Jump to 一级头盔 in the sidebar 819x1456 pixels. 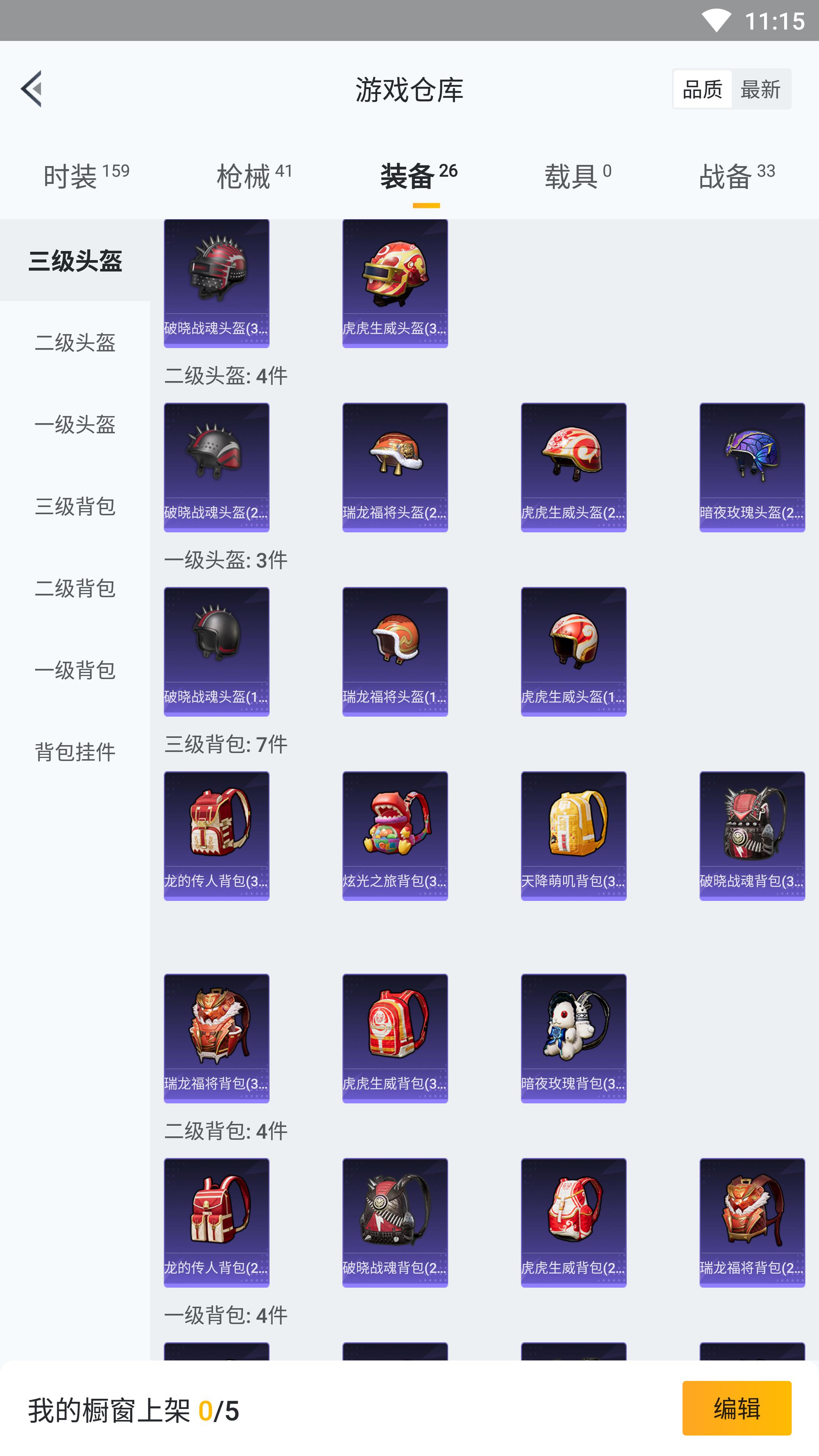point(75,425)
